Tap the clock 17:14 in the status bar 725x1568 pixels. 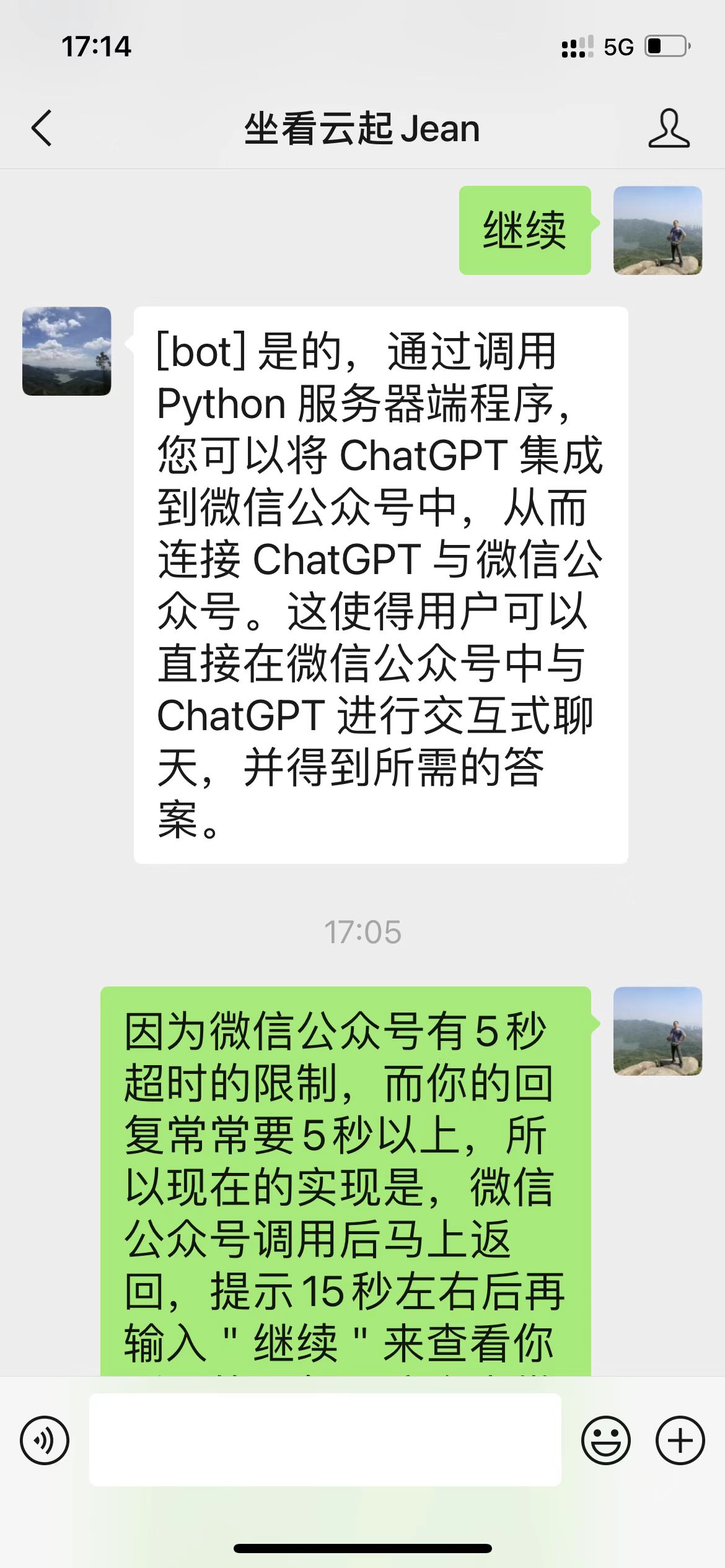[x=97, y=46]
